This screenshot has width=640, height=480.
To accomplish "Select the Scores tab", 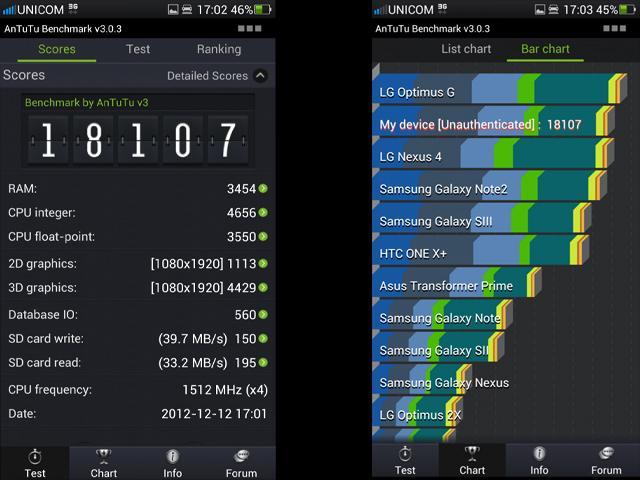I will click(57, 49).
